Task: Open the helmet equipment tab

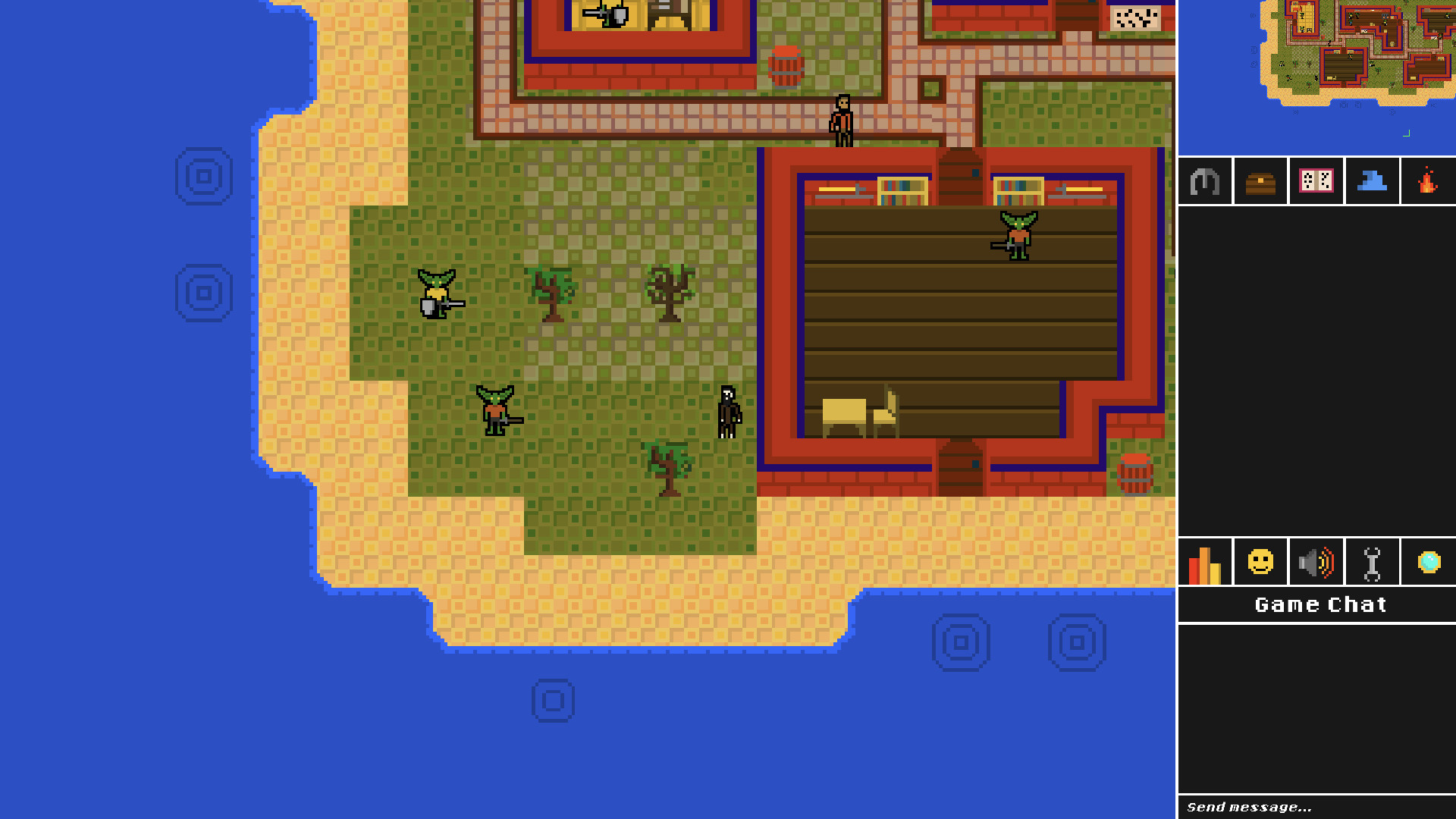Action: pyautogui.click(x=1205, y=181)
